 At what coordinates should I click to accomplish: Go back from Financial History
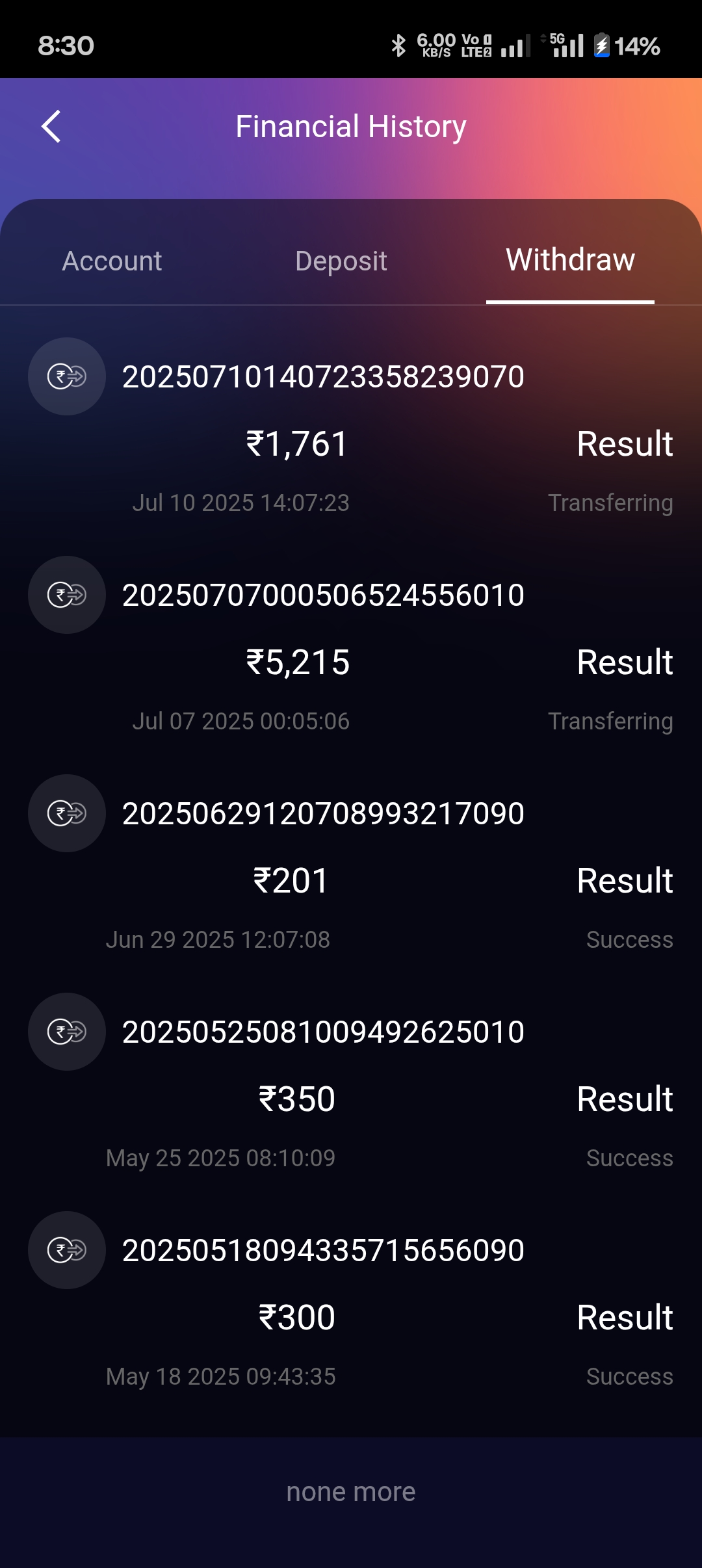[51, 126]
